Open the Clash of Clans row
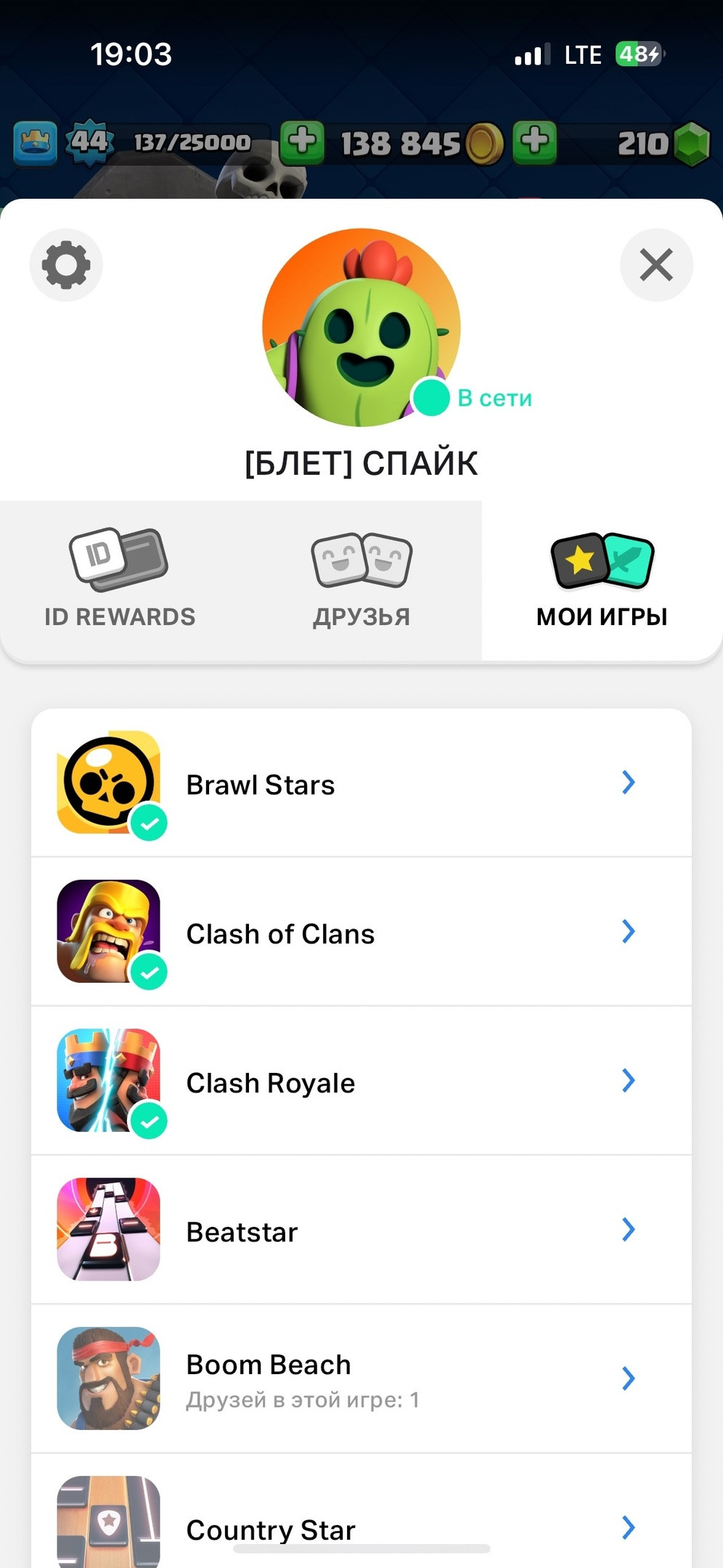 click(x=361, y=932)
